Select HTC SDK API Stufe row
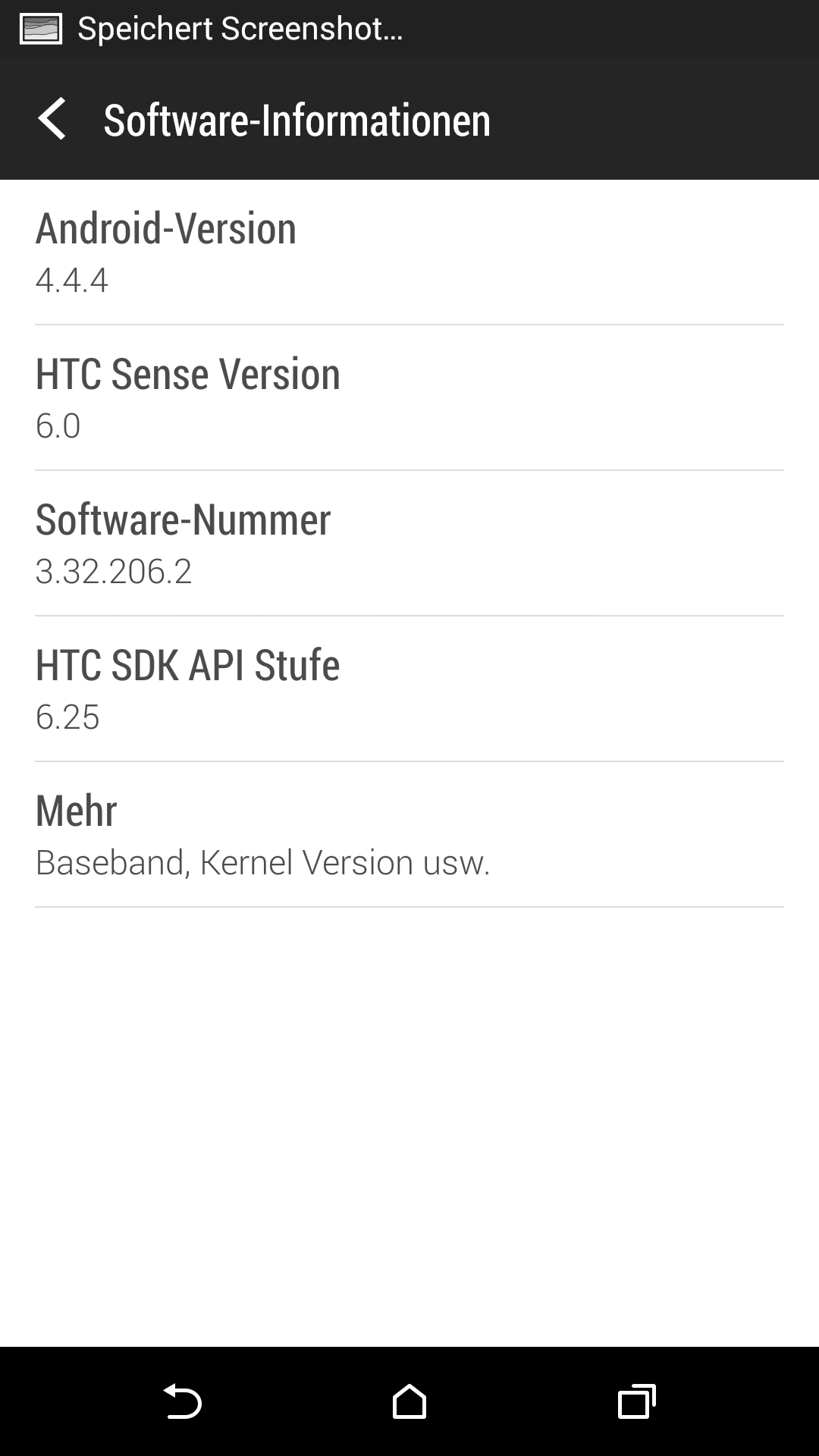This screenshot has height=1456, width=819. (409, 689)
